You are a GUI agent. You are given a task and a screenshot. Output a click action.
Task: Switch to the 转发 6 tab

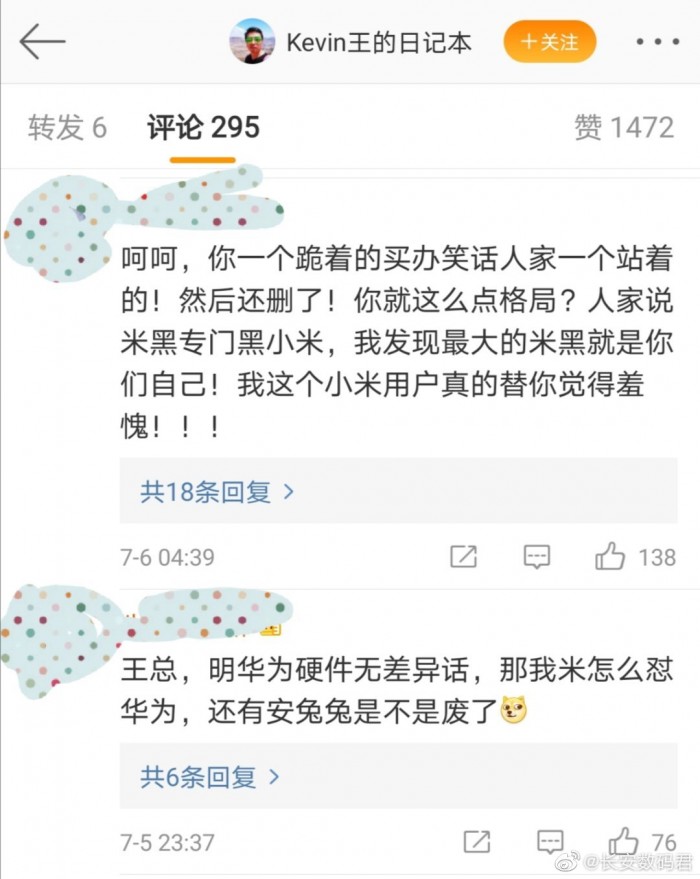tap(67, 128)
